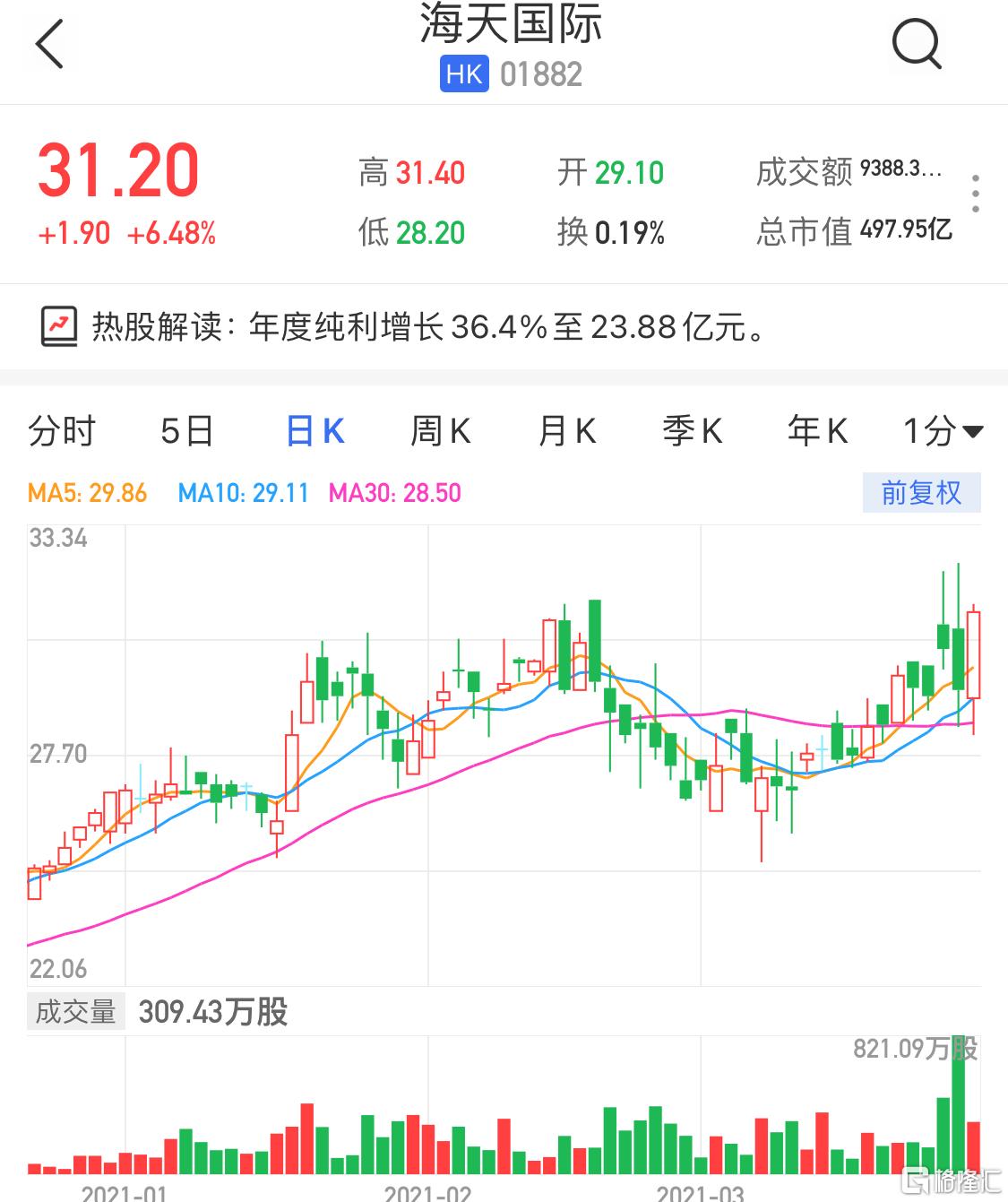Image resolution: width=1008 pixels, height=1202 pixels.
Task: Select the 日K chart tab
Action: [314, 432]
